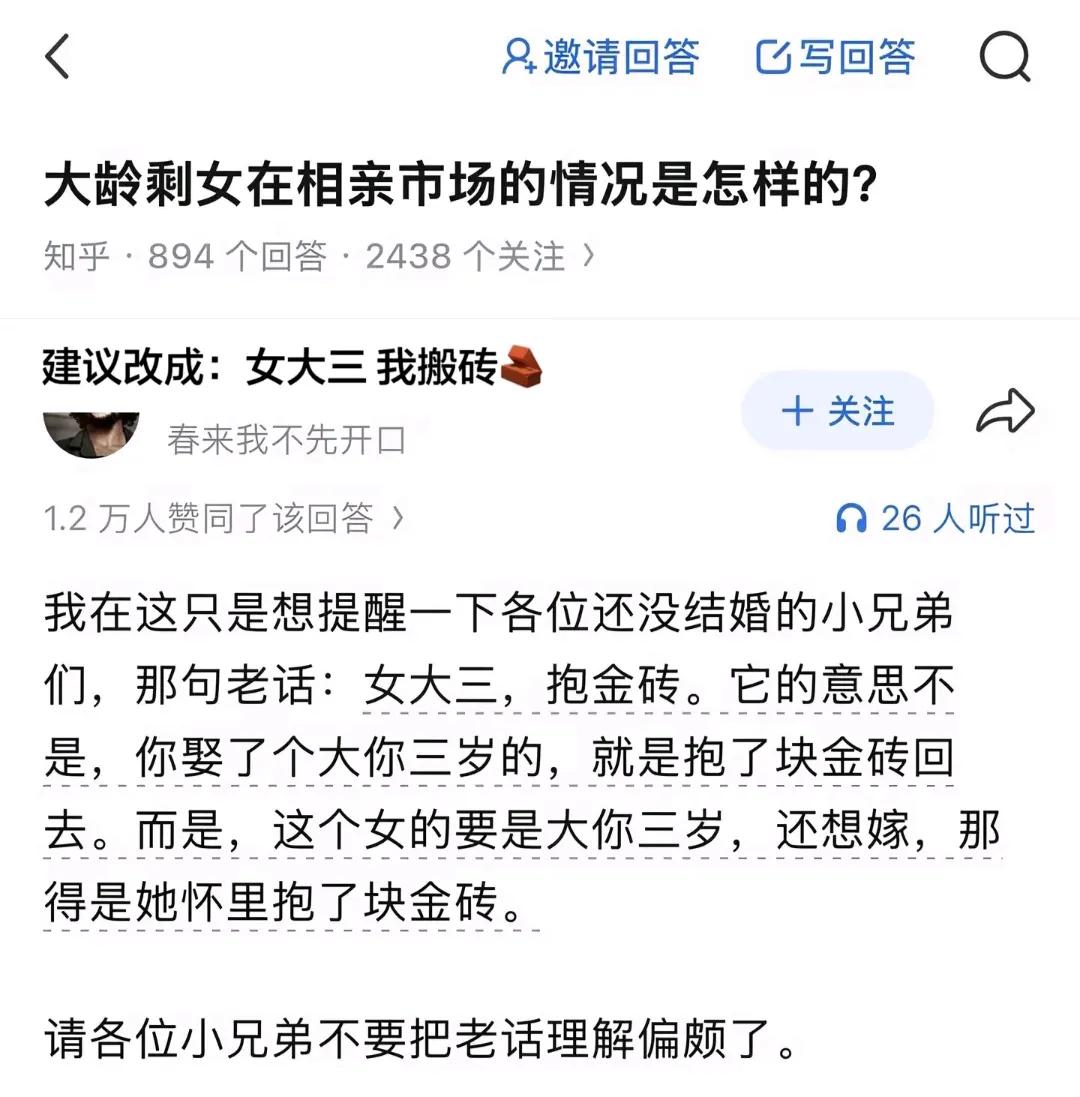1080x1097 pixels.
Task: Tap the back chevron at top left
Action: tap(57, 57)
